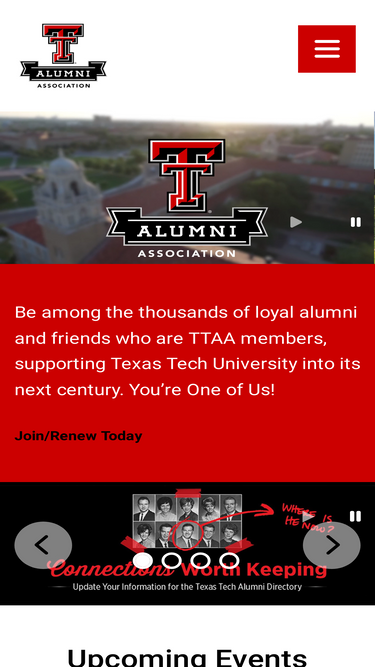This screenshot has width=375, height=667.
Task: Play the campus hero video
Action: pos(296,222)
